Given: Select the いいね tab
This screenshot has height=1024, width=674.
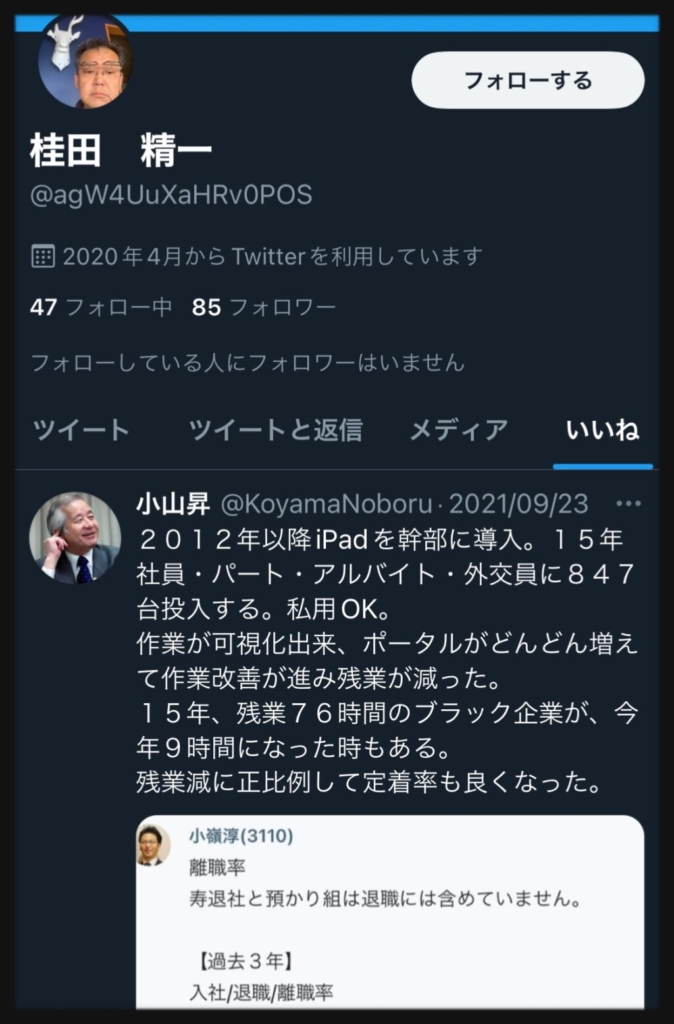Looking at the screenshot, I should [x=602, y=430].
